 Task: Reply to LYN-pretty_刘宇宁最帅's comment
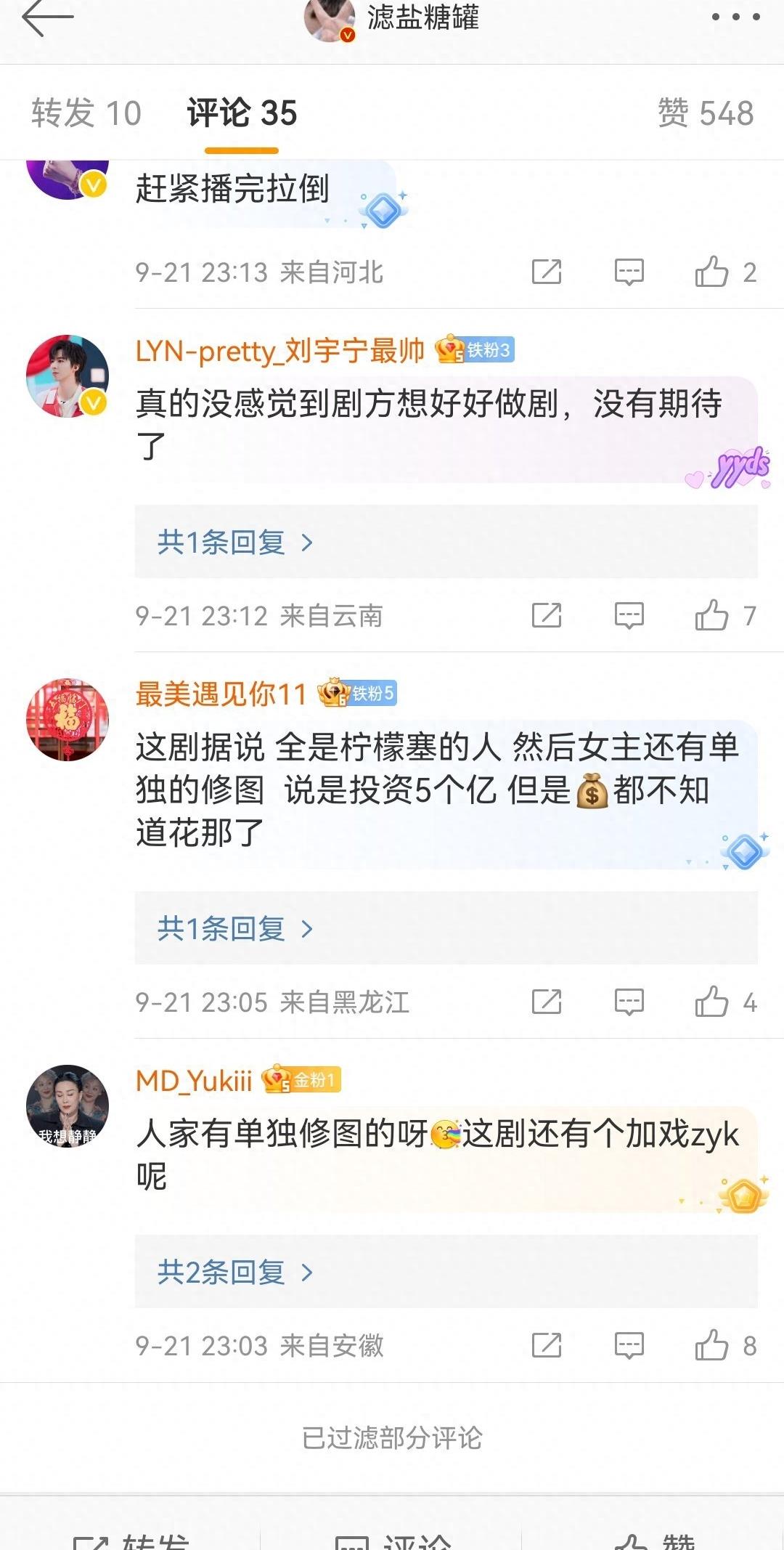[x=629, y=616]
